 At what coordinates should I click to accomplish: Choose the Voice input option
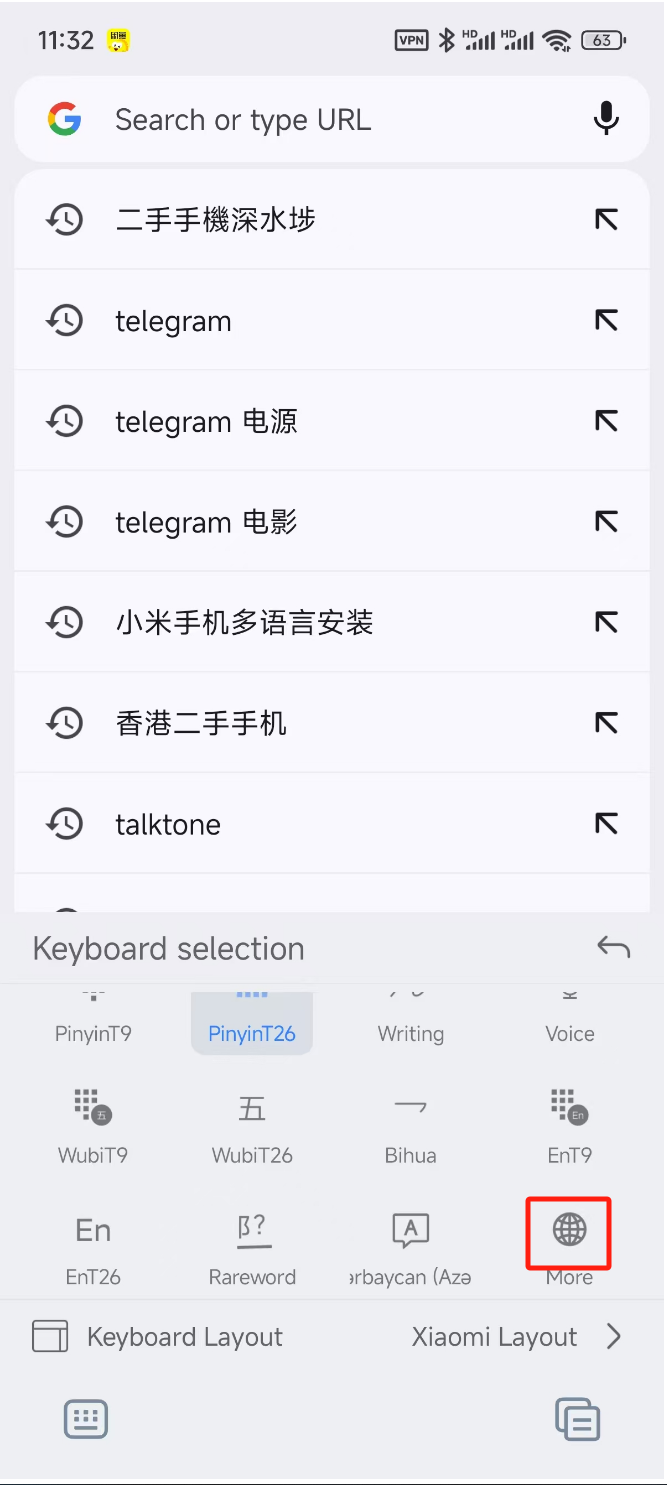click(x=569, y=1022)
